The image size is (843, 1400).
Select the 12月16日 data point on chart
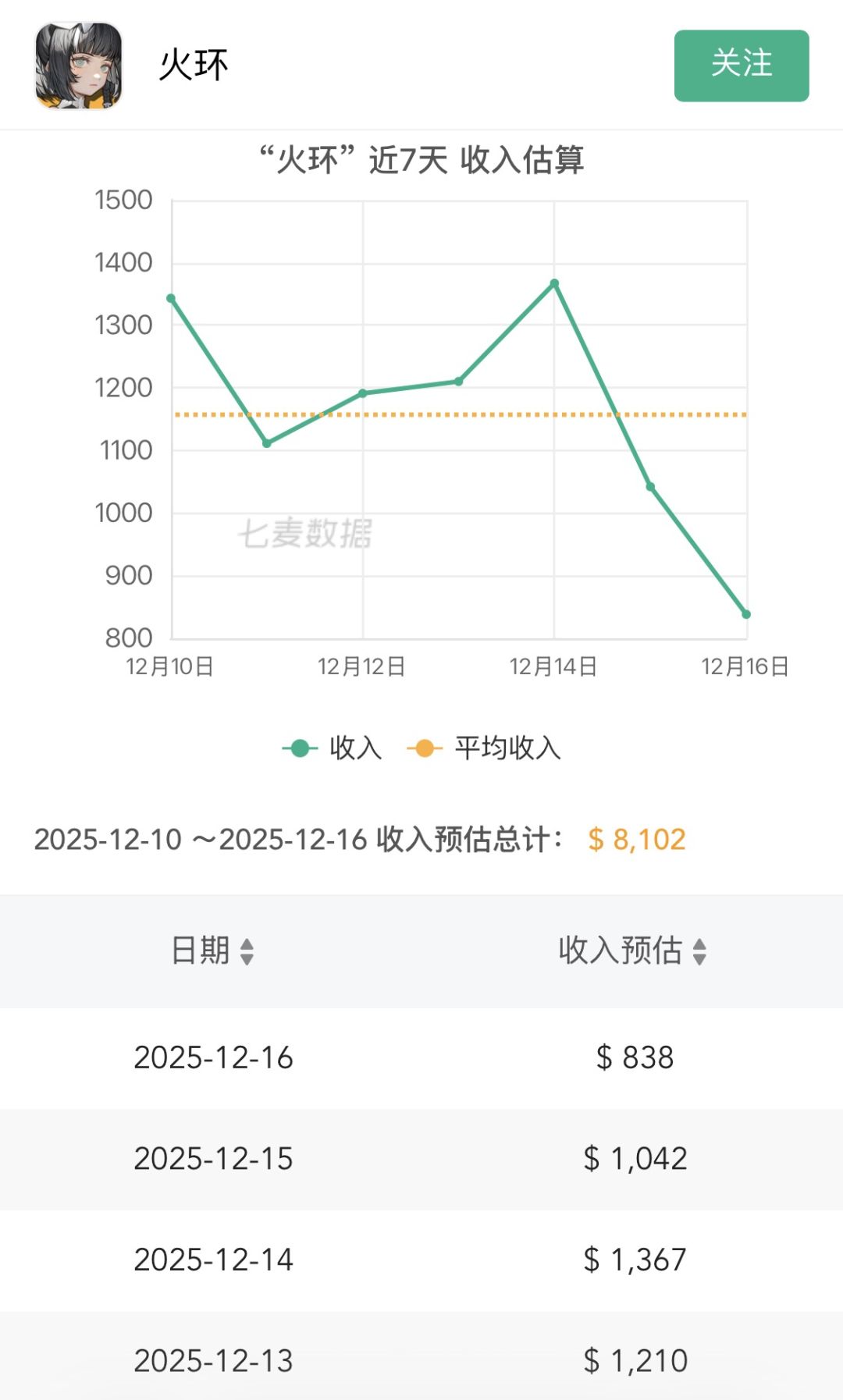click(x=746, y=614)
